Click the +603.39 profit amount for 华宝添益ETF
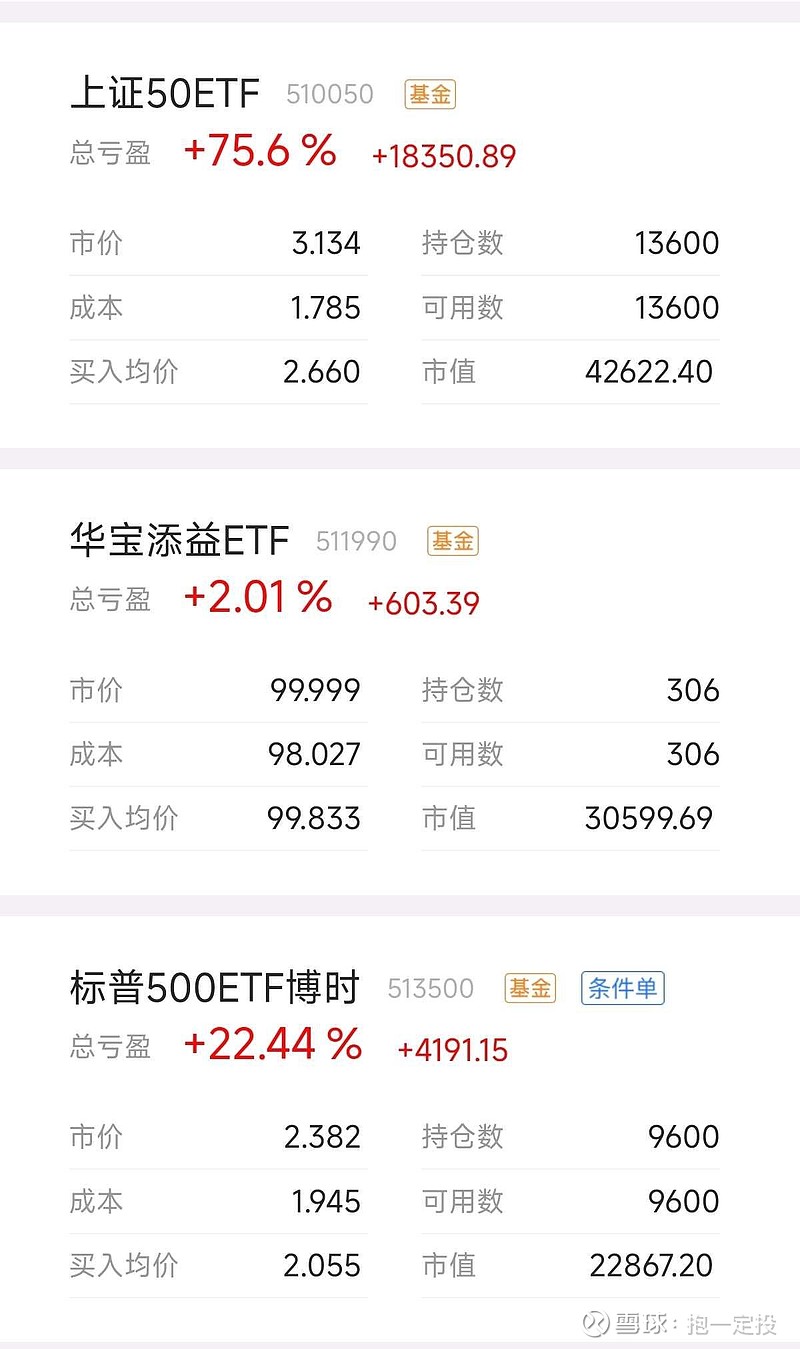This screenshot has height=1349, width=800. tap(425, 602)
